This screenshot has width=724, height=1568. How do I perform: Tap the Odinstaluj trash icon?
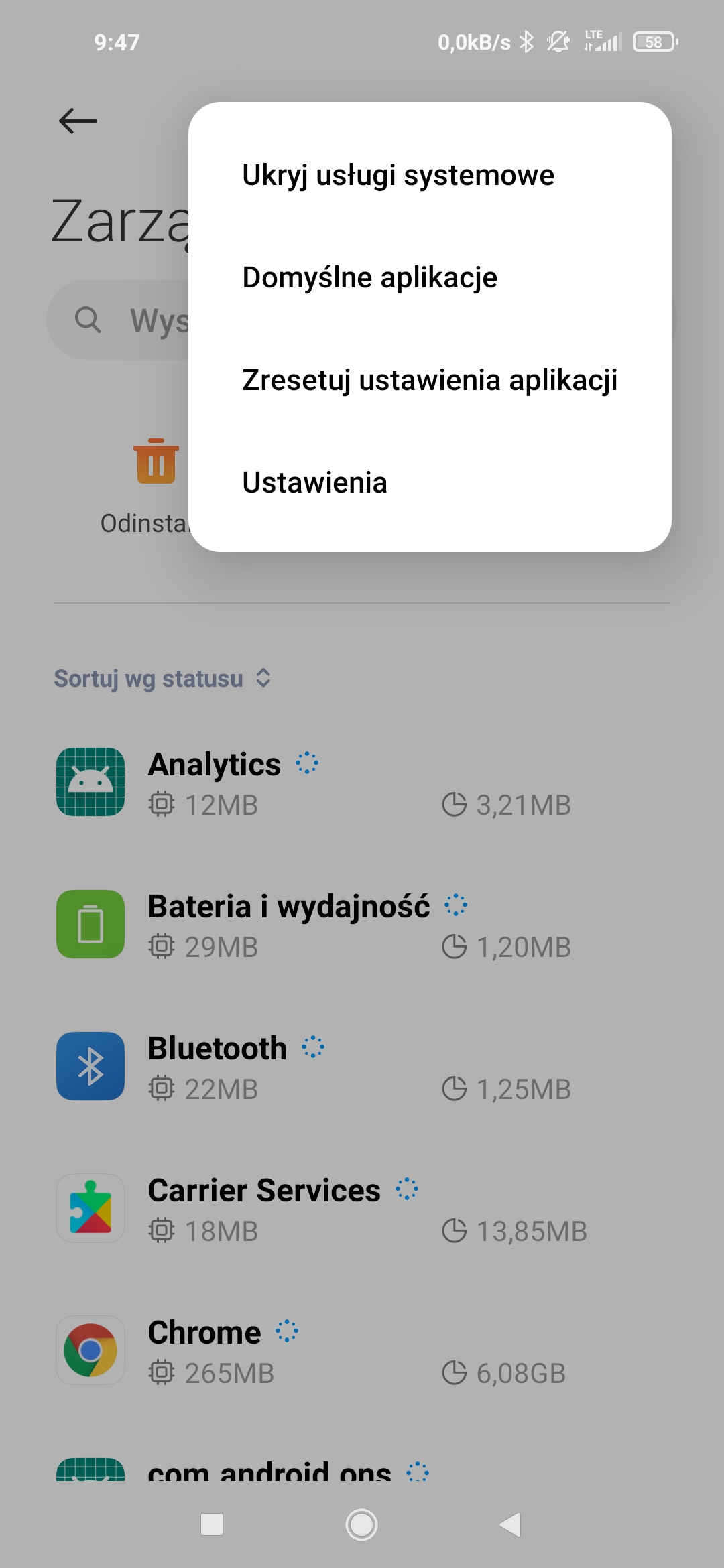(156, 461)
